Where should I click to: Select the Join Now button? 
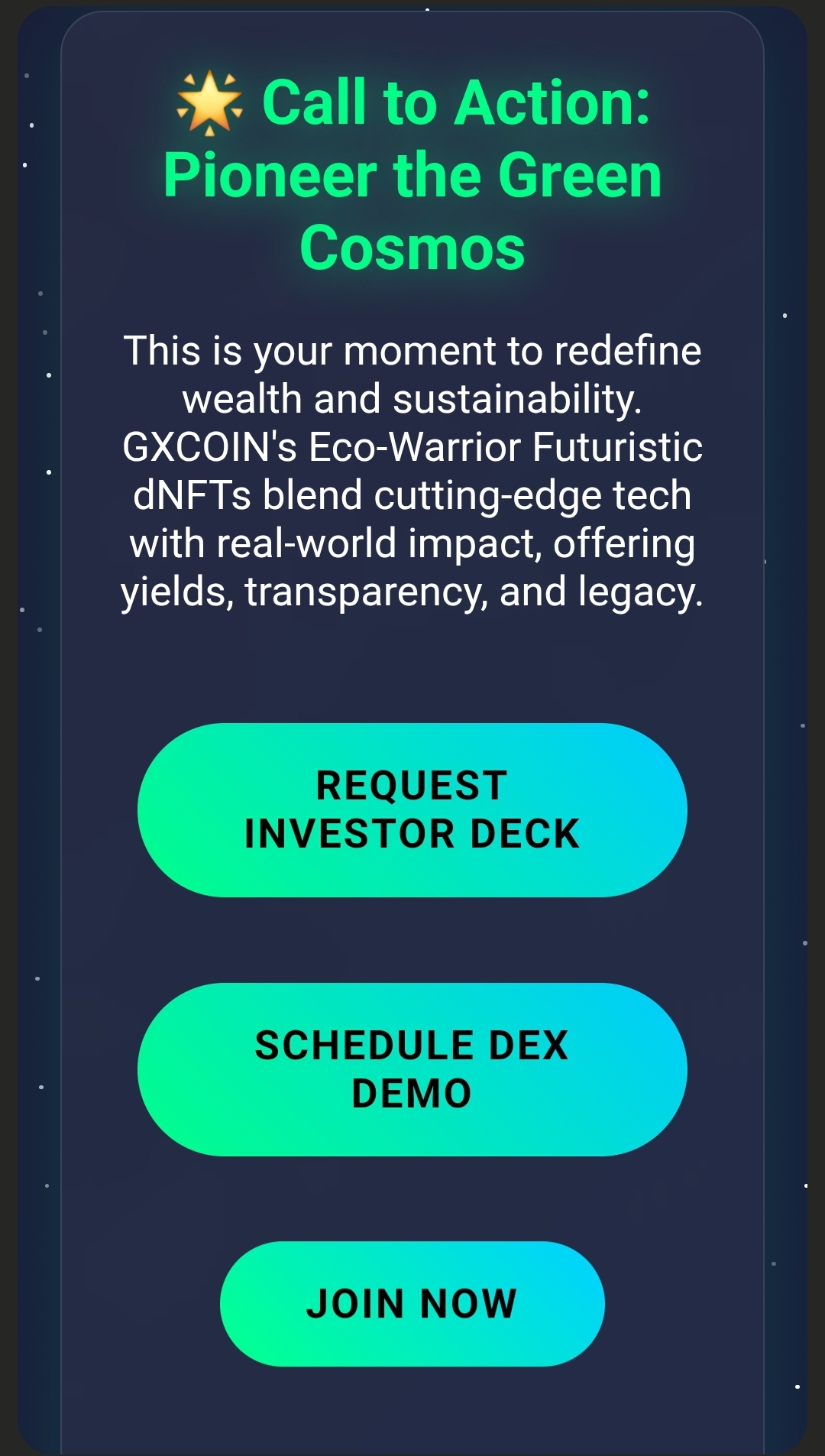tap(412, 1303)
